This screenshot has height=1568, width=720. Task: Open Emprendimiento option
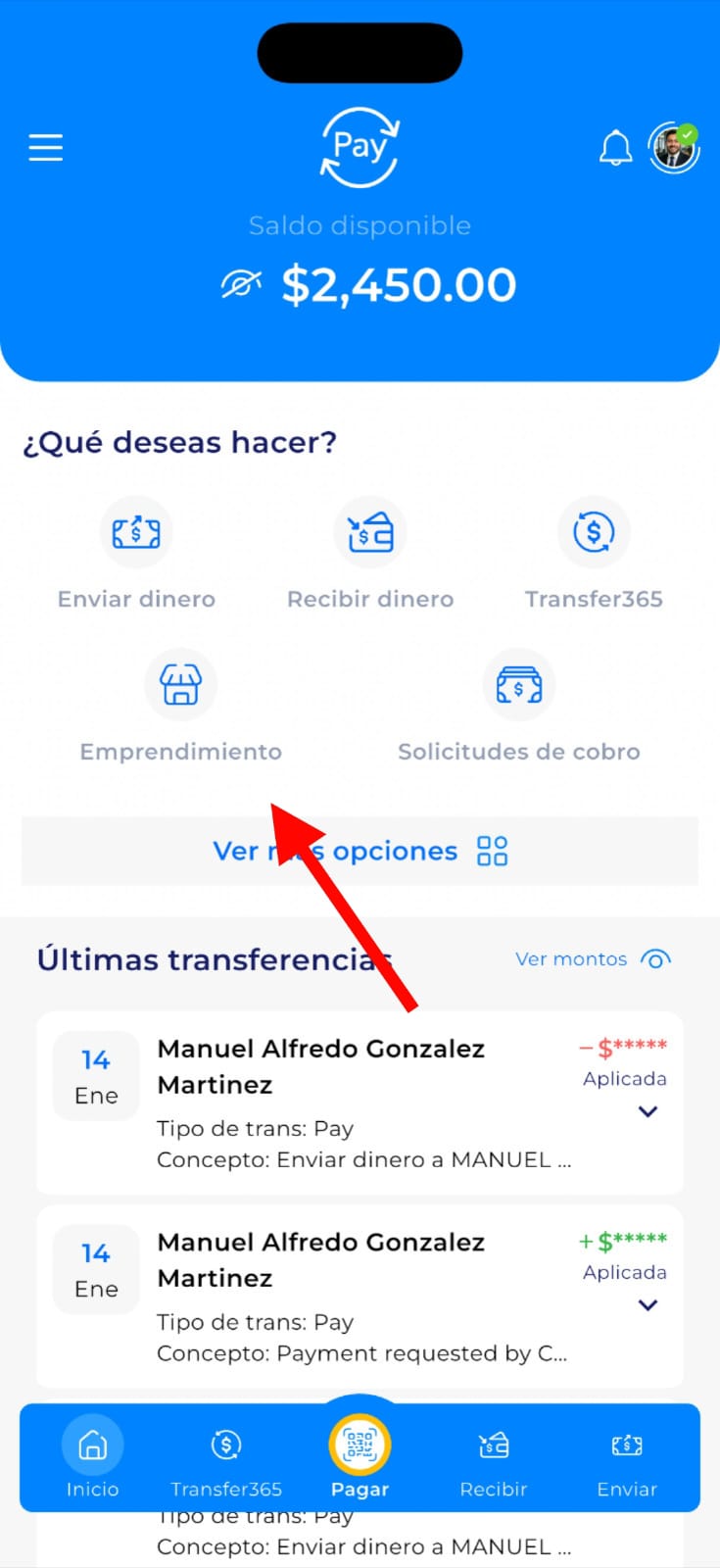(x=180, y=685)
